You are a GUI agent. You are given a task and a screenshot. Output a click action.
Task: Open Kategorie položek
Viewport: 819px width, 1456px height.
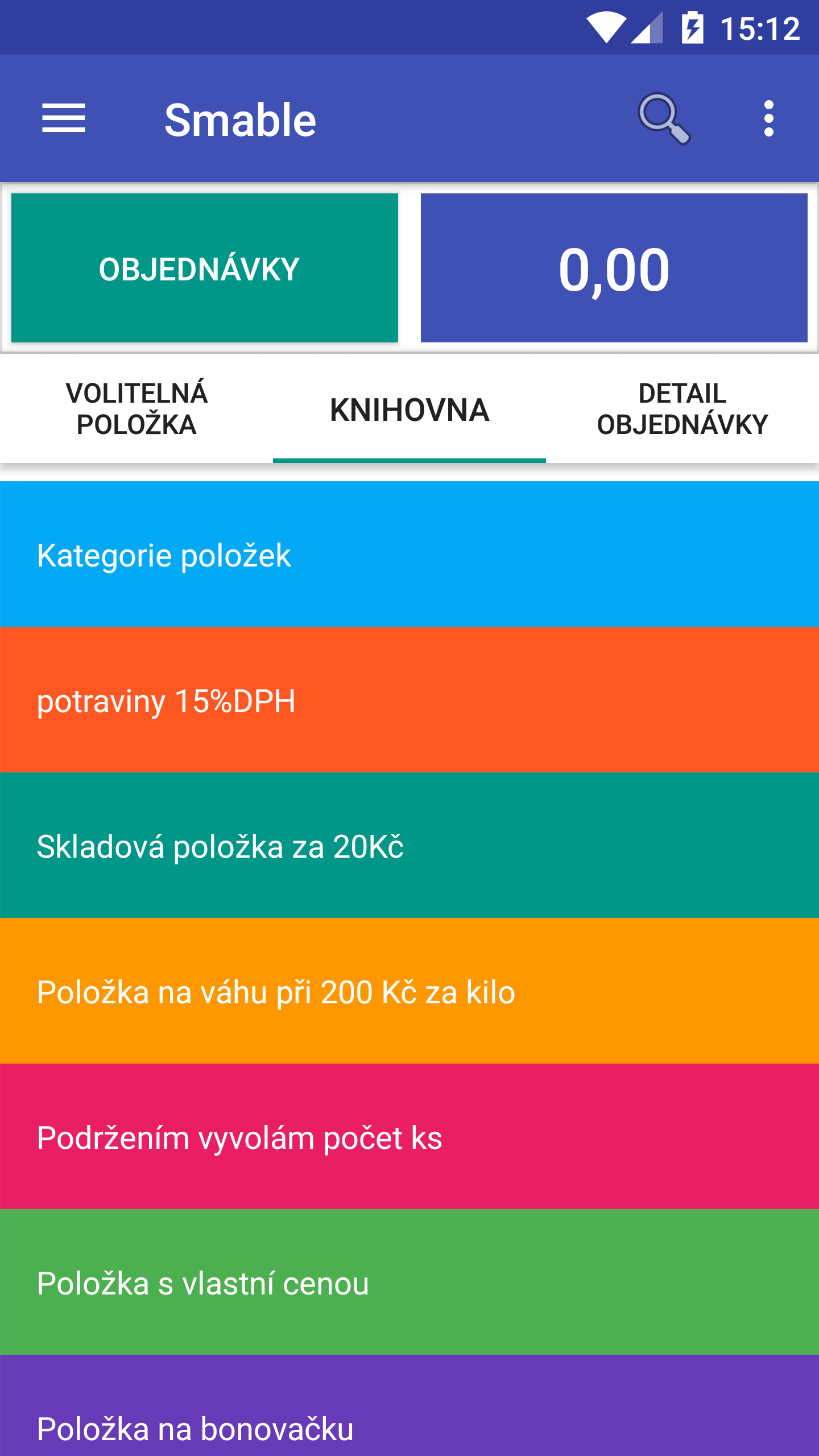(x=409, y=554)
